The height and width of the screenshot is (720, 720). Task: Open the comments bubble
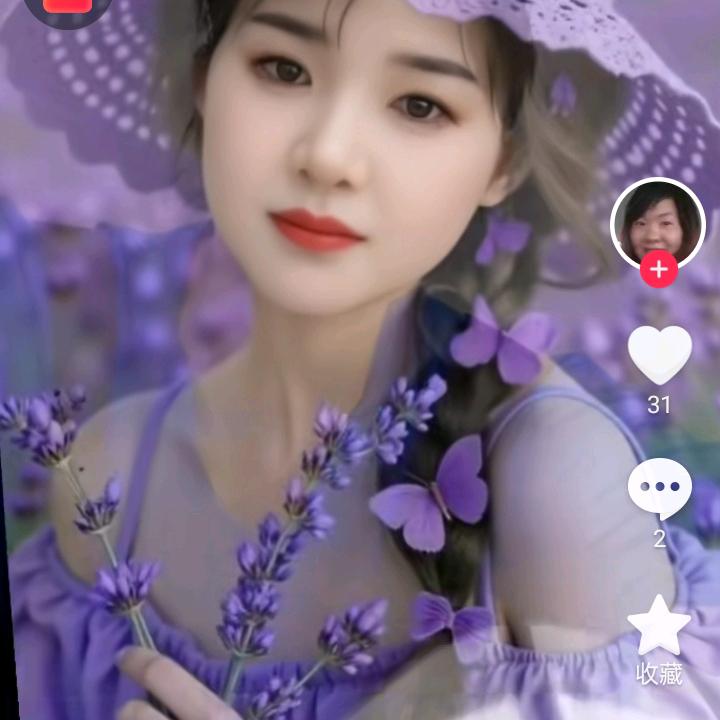pyautogui.click(x=659, y=489)
